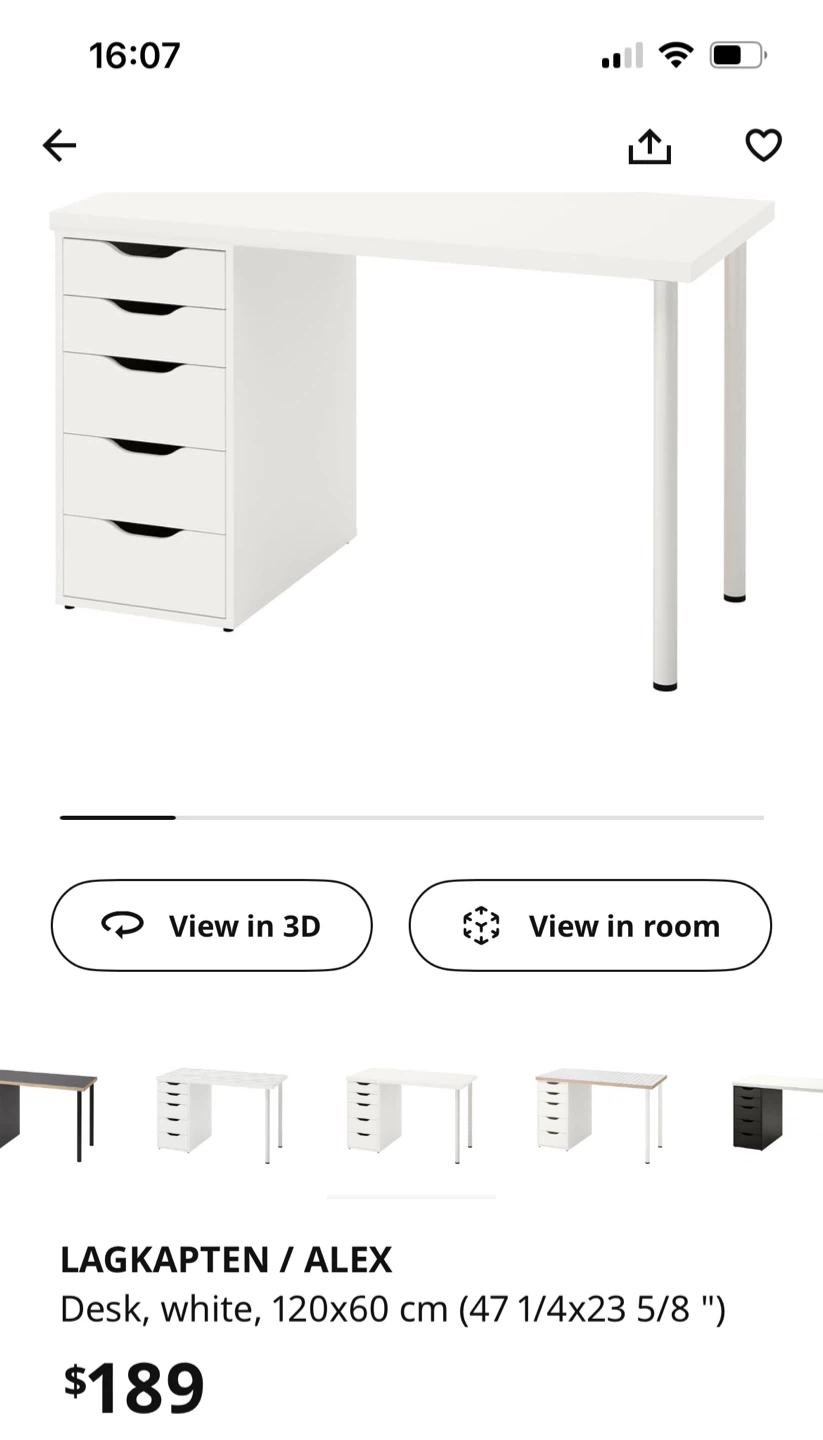Select the black desk variant with black legs
Screen dimensions: 823x1440
pos(48,1115)
